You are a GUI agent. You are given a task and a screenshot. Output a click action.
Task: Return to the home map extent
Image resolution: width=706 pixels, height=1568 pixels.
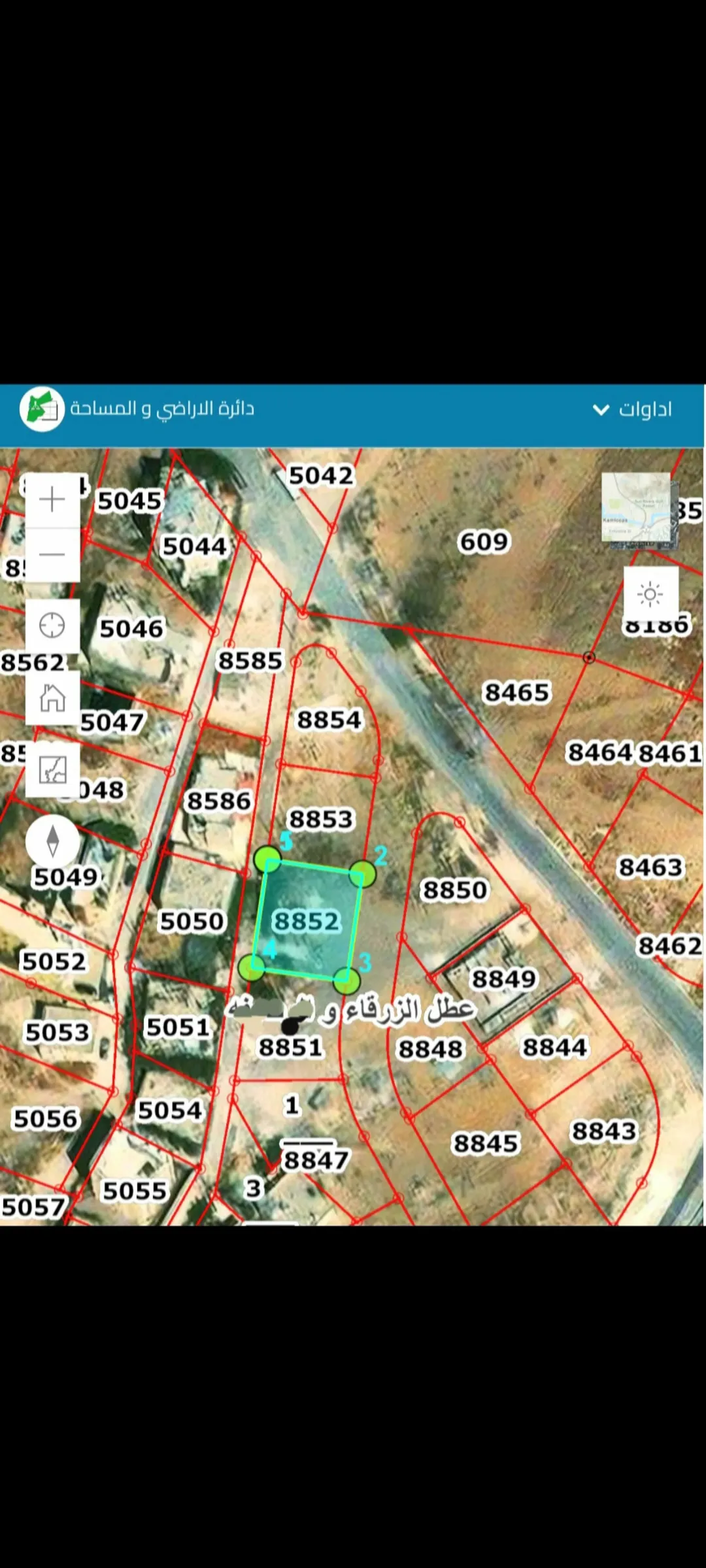coord(52,697)
